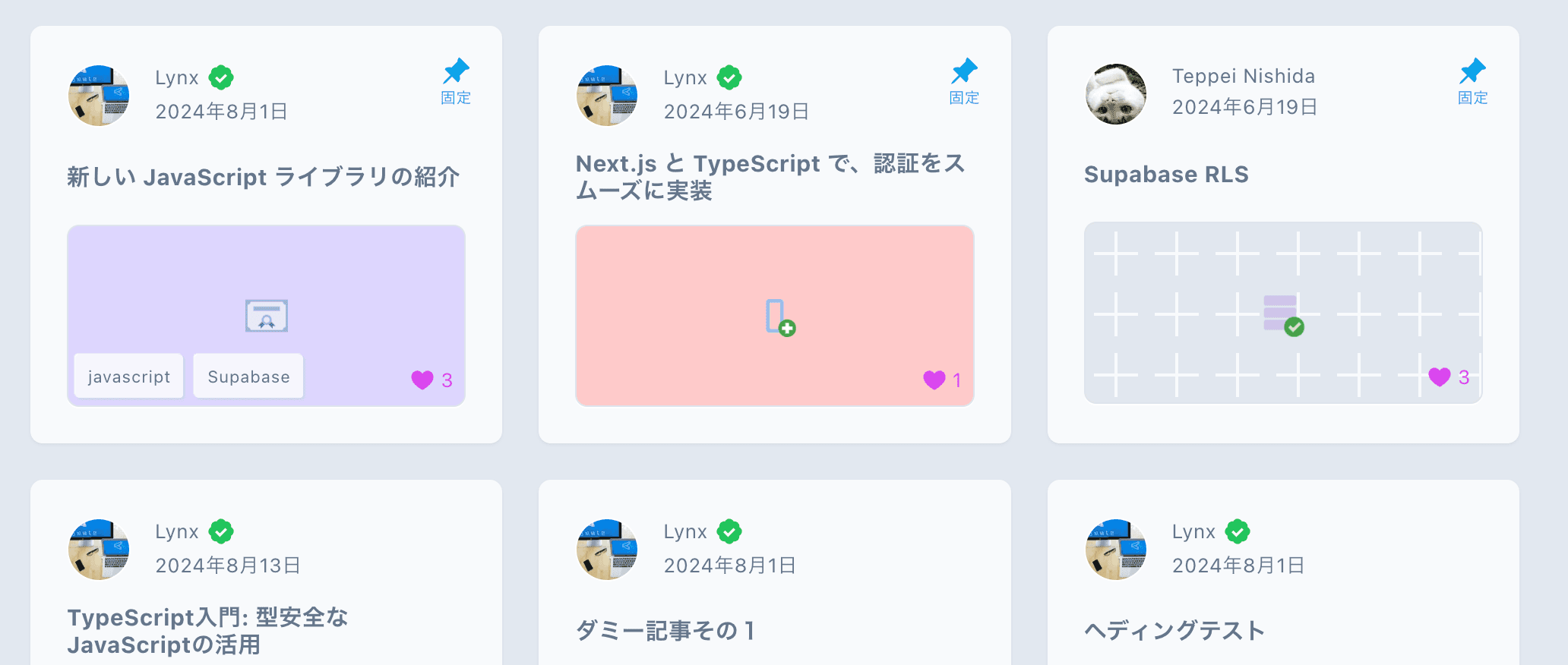Open the Next.js と TypeScript 認証 article card
The image size is (1568, 665).
(x=770, y=176)
